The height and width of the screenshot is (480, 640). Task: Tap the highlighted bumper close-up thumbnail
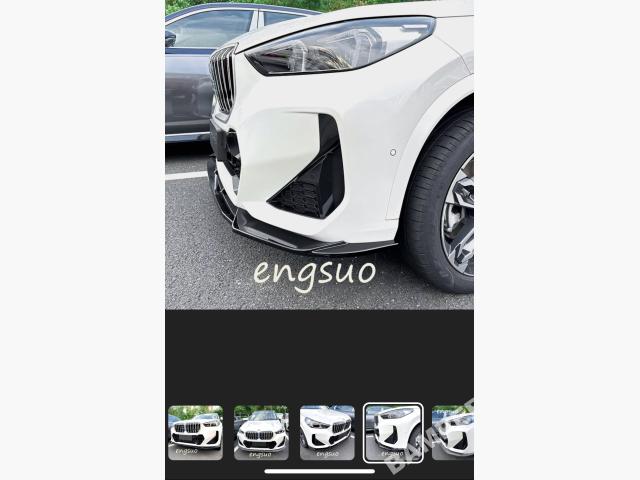point(393,432)
